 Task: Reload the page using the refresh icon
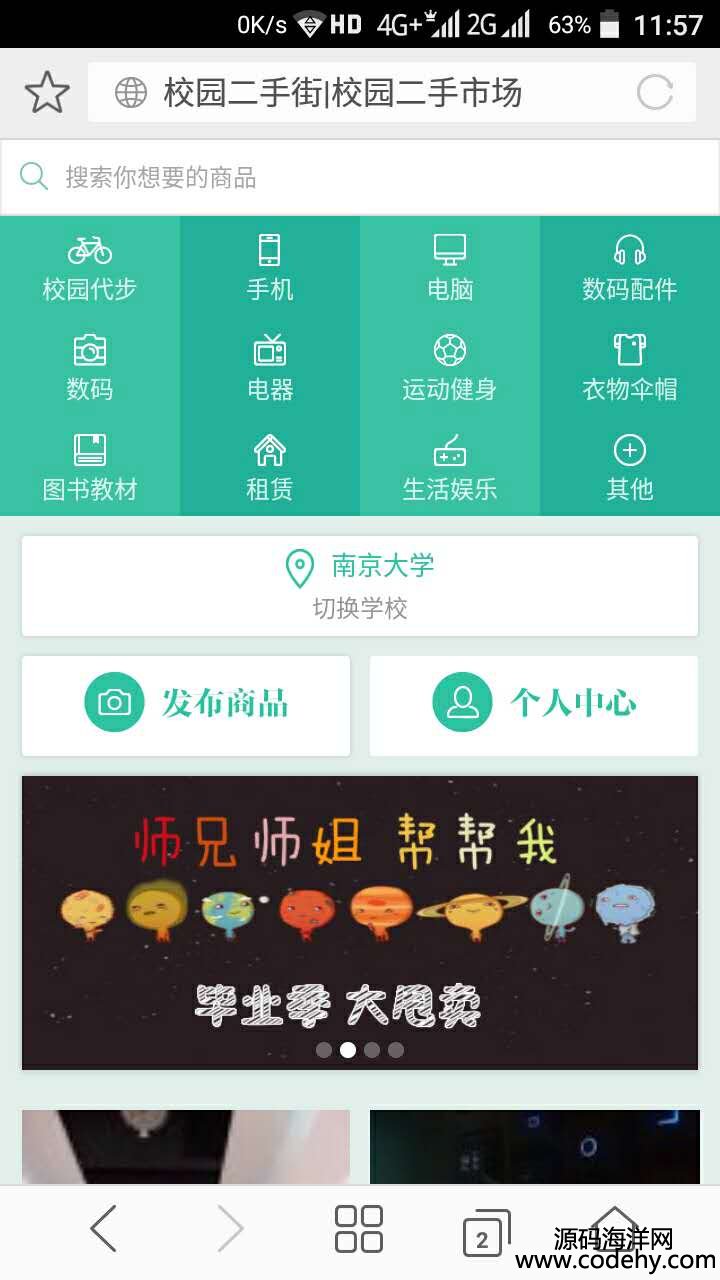click(x=655, y=93)
